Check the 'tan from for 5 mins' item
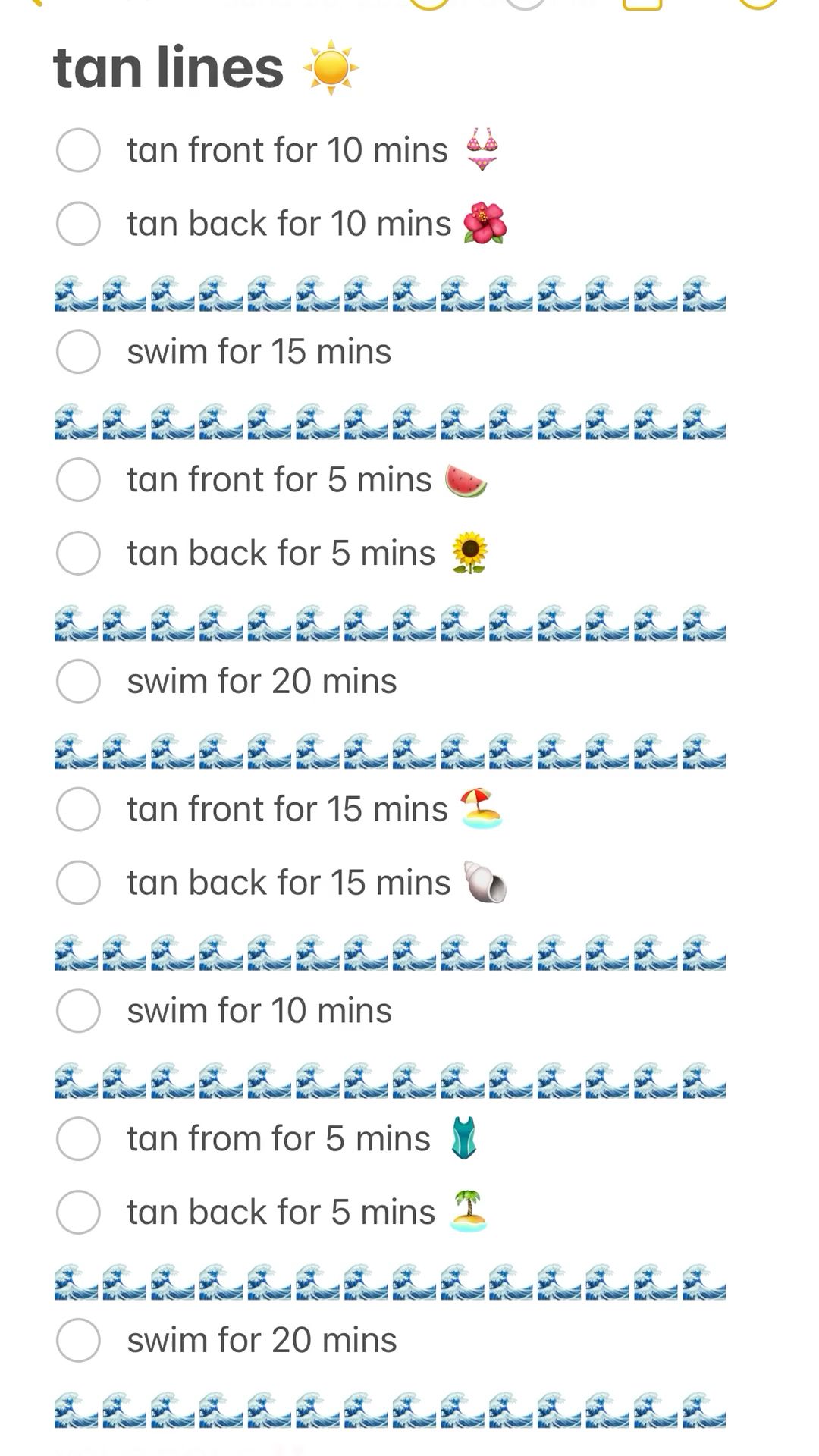819x1456 pixels. click(x=78, y=1139)
